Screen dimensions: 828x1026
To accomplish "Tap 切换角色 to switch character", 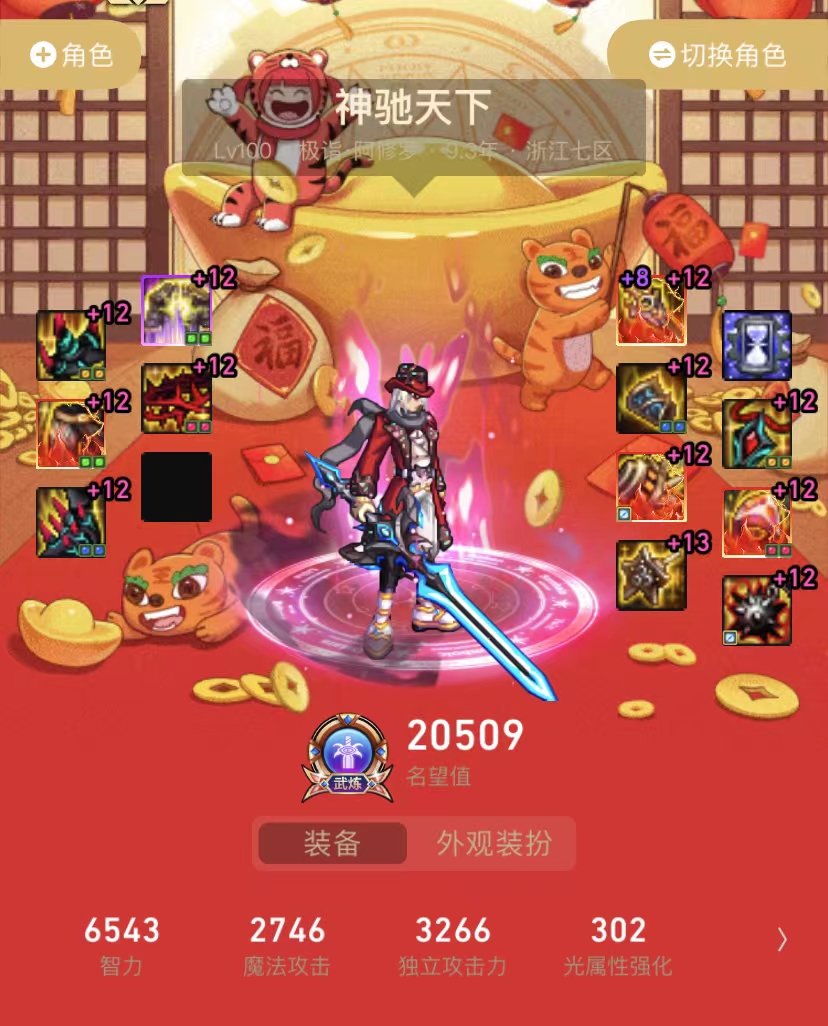I will click(716, 55).
